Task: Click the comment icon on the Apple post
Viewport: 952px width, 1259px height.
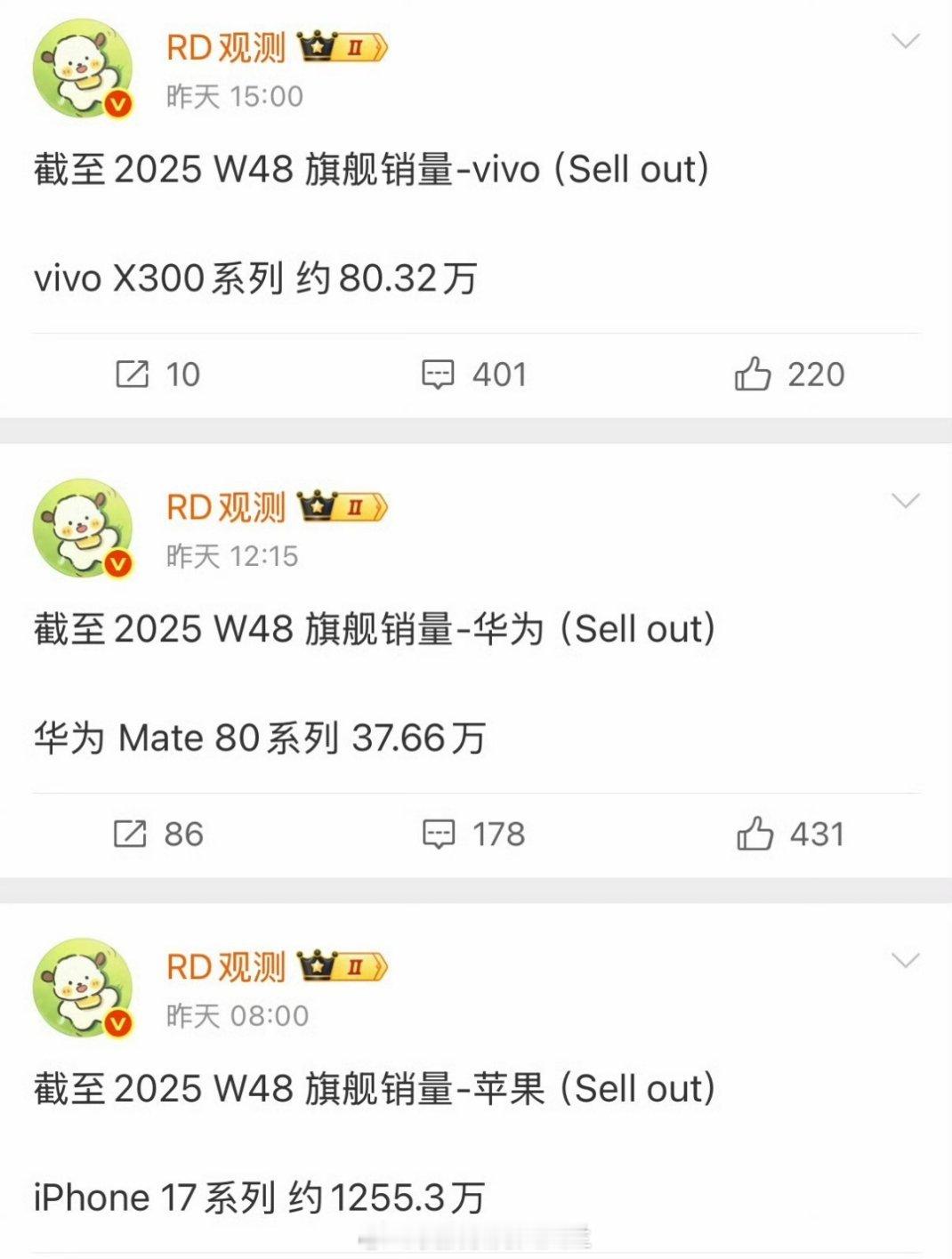Action: 440,1255
